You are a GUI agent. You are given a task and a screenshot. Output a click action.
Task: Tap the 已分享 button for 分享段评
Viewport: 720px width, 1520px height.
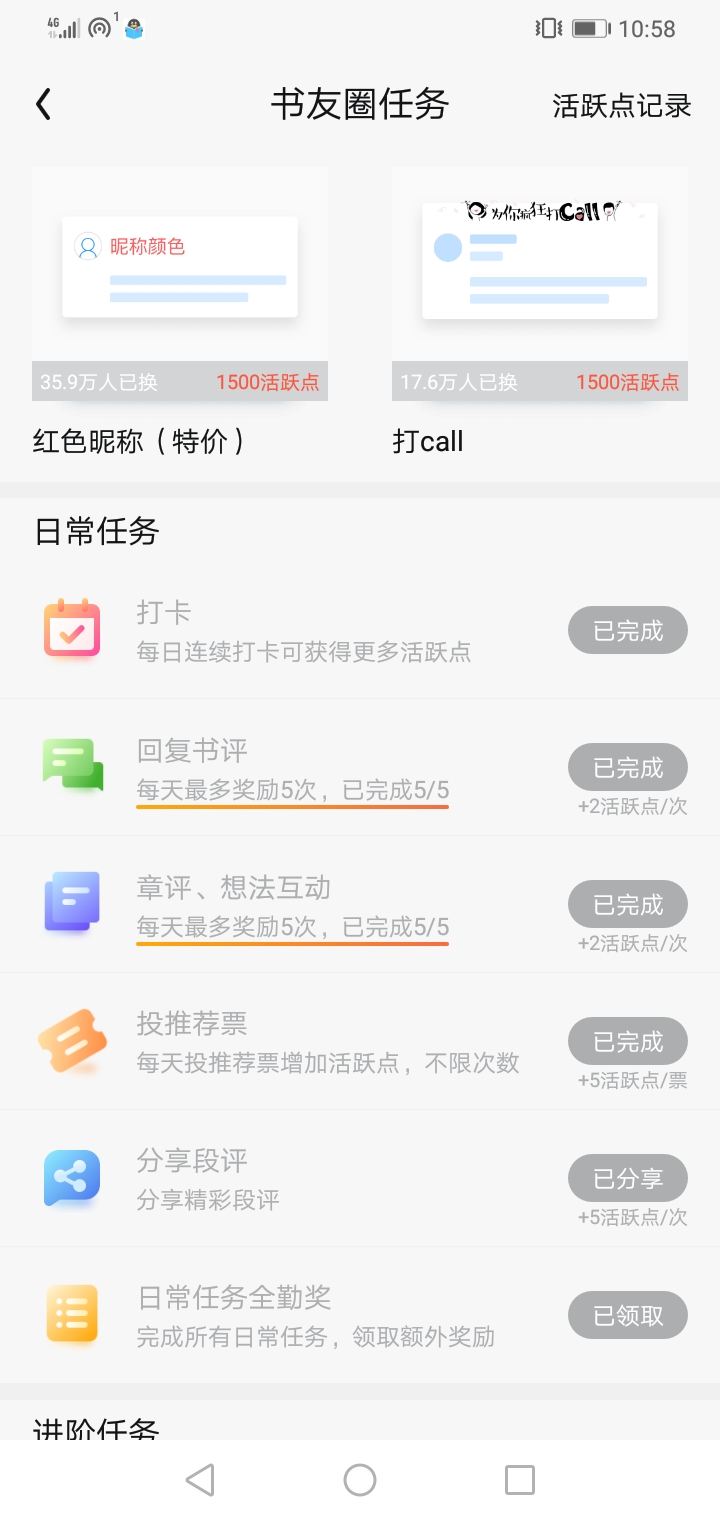click(628, 1178)
